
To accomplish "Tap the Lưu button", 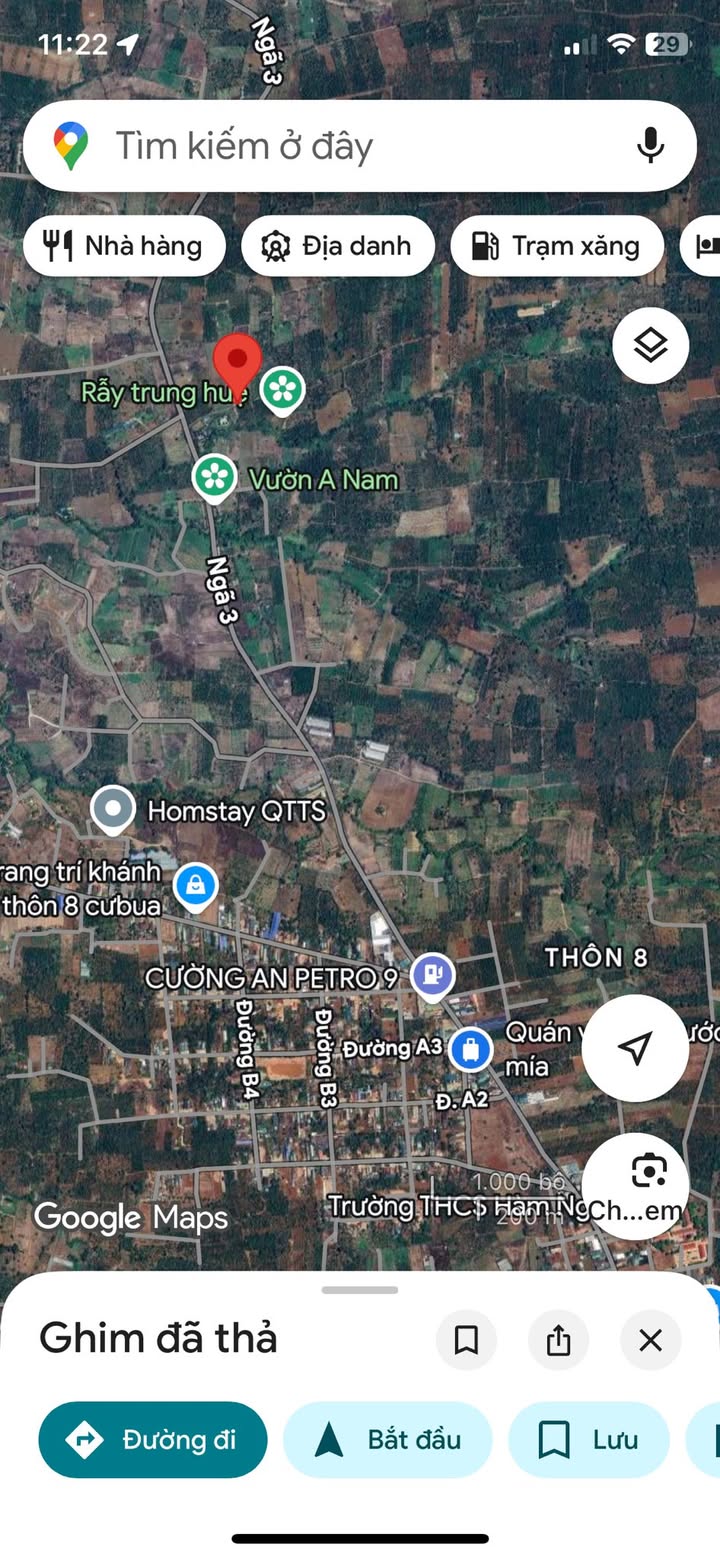I will point(589,1440).
